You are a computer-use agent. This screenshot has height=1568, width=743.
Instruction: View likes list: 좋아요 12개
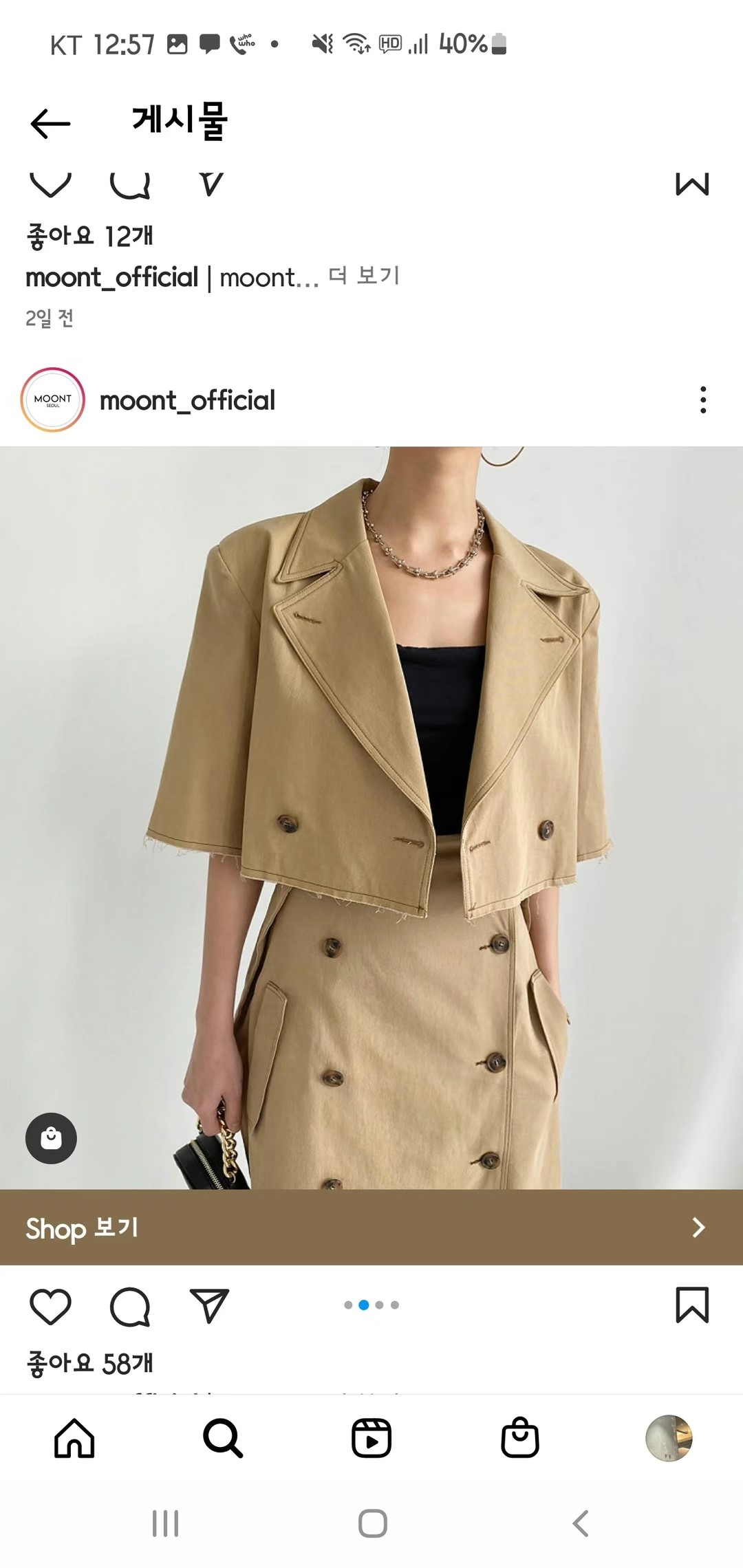point(89,236)
